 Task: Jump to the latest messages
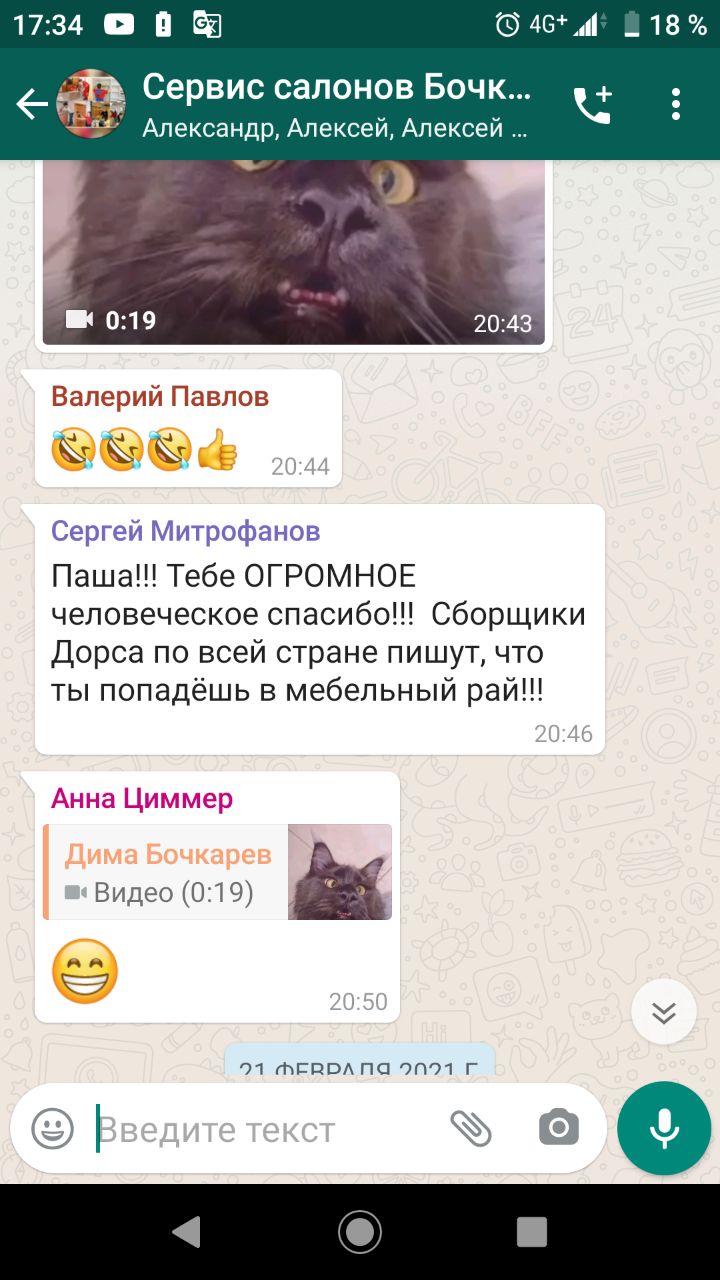pyautogui.click(x=663, y=1012)
